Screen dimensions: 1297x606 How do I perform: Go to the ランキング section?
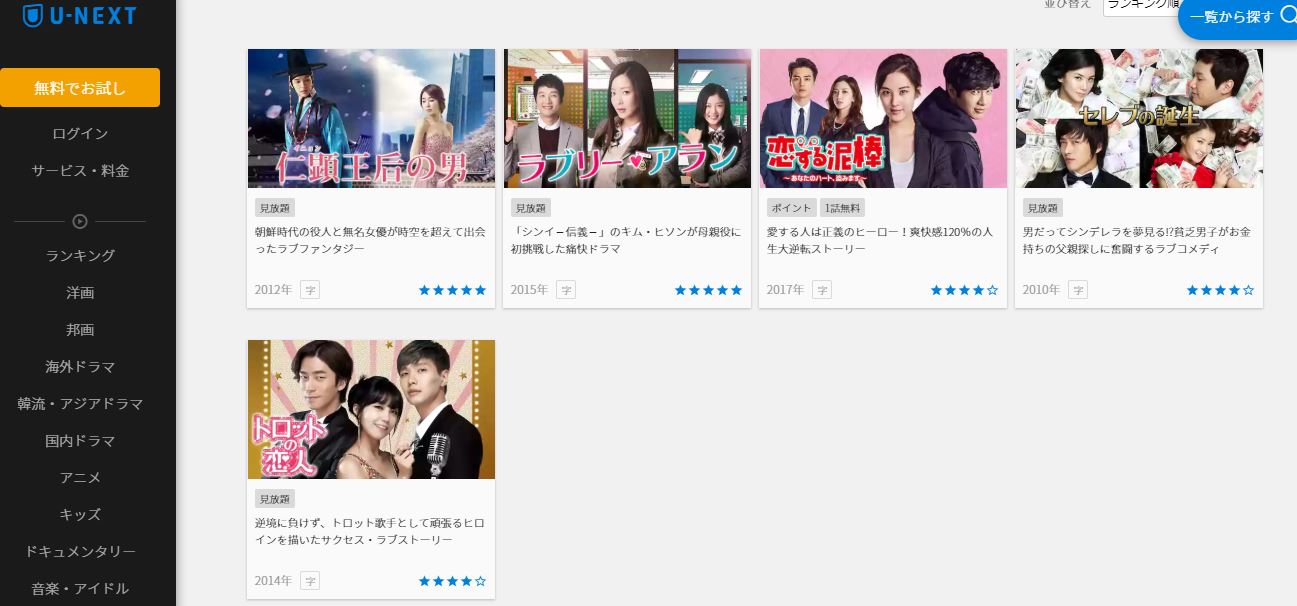pyautogui.click(x=80, y=255)
